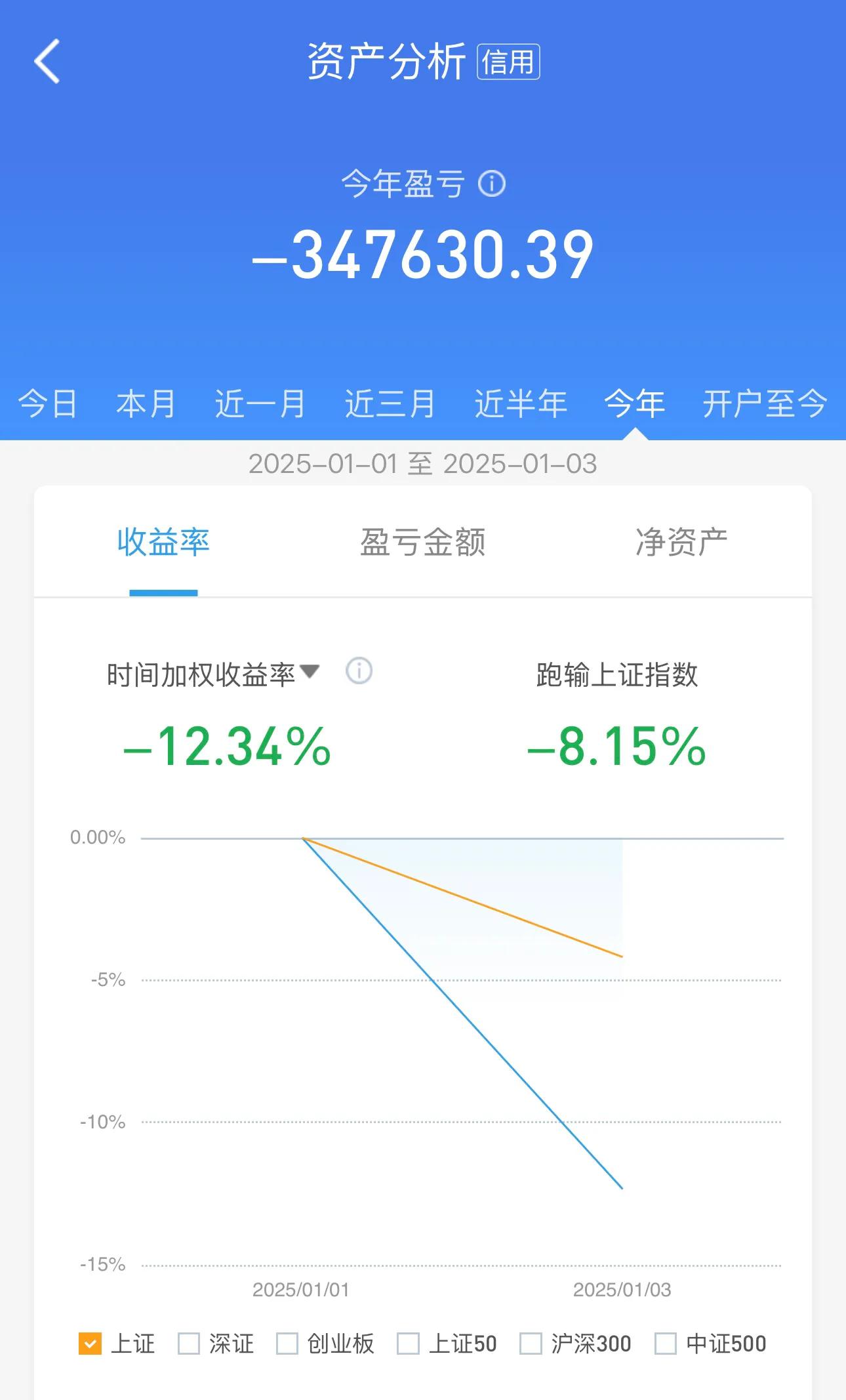
Task: Tap the info icon beside 今年盈亏
Action: click(491, 185)
